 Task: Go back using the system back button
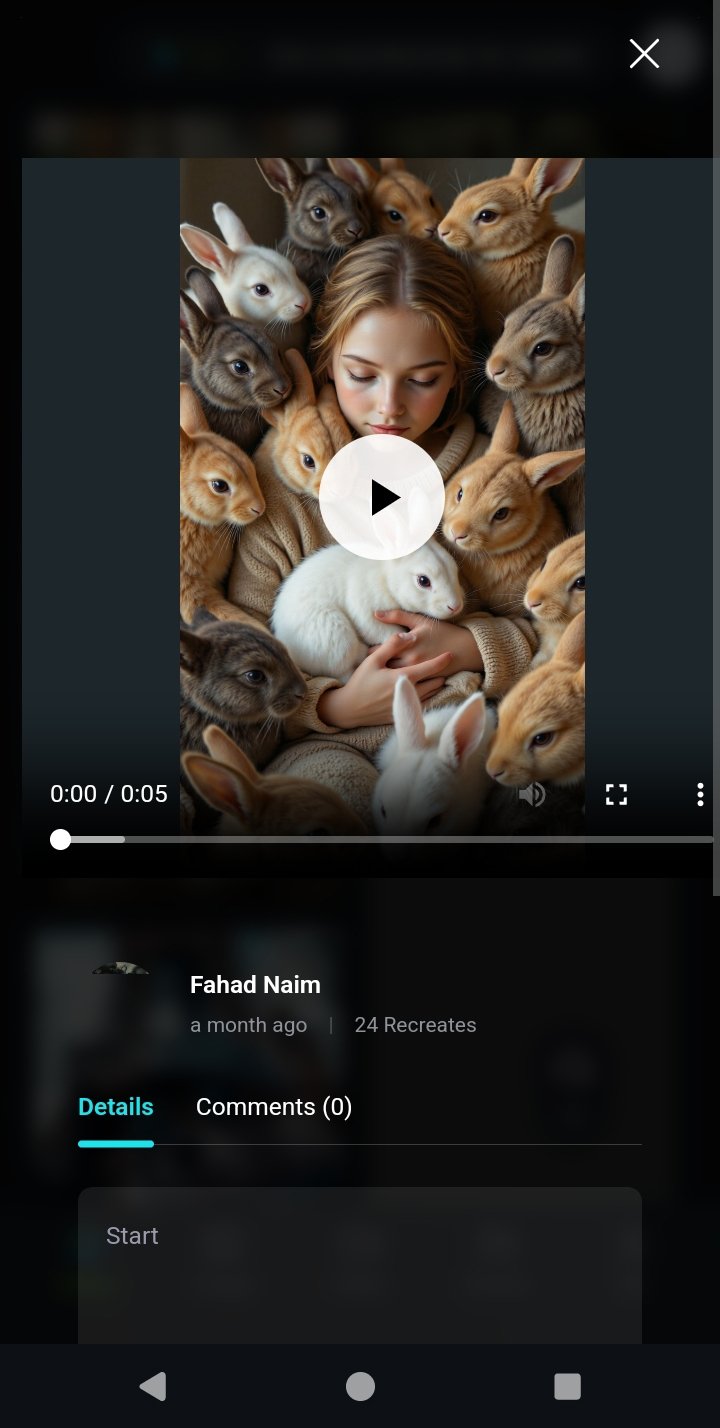point(152,1386)
